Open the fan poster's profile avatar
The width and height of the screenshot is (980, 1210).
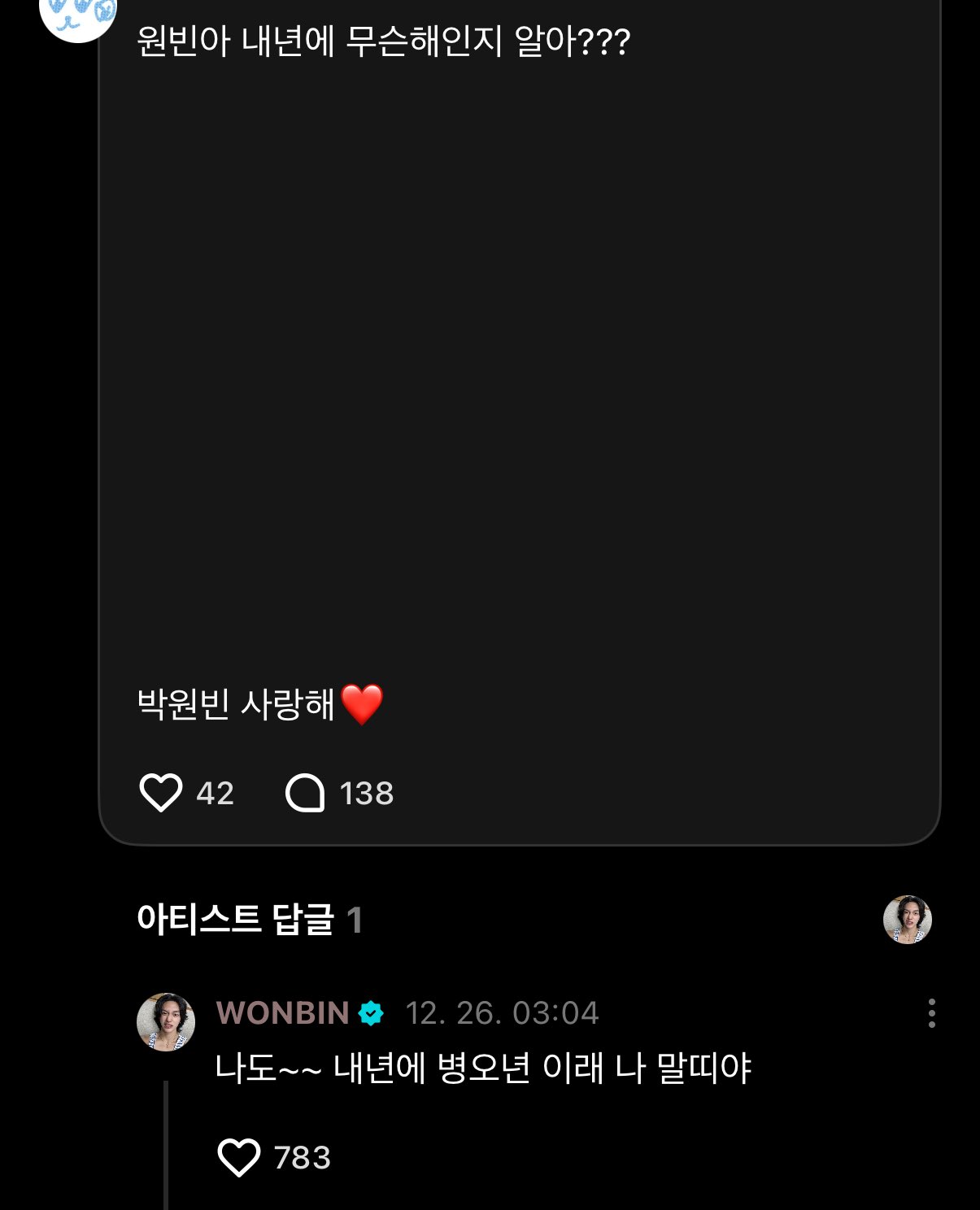pos(78,15)
